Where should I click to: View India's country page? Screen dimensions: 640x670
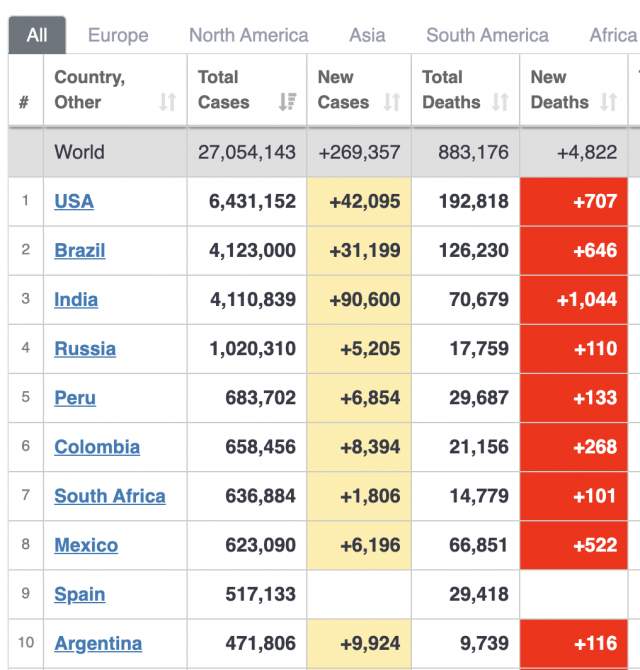(x=76, y=299)
